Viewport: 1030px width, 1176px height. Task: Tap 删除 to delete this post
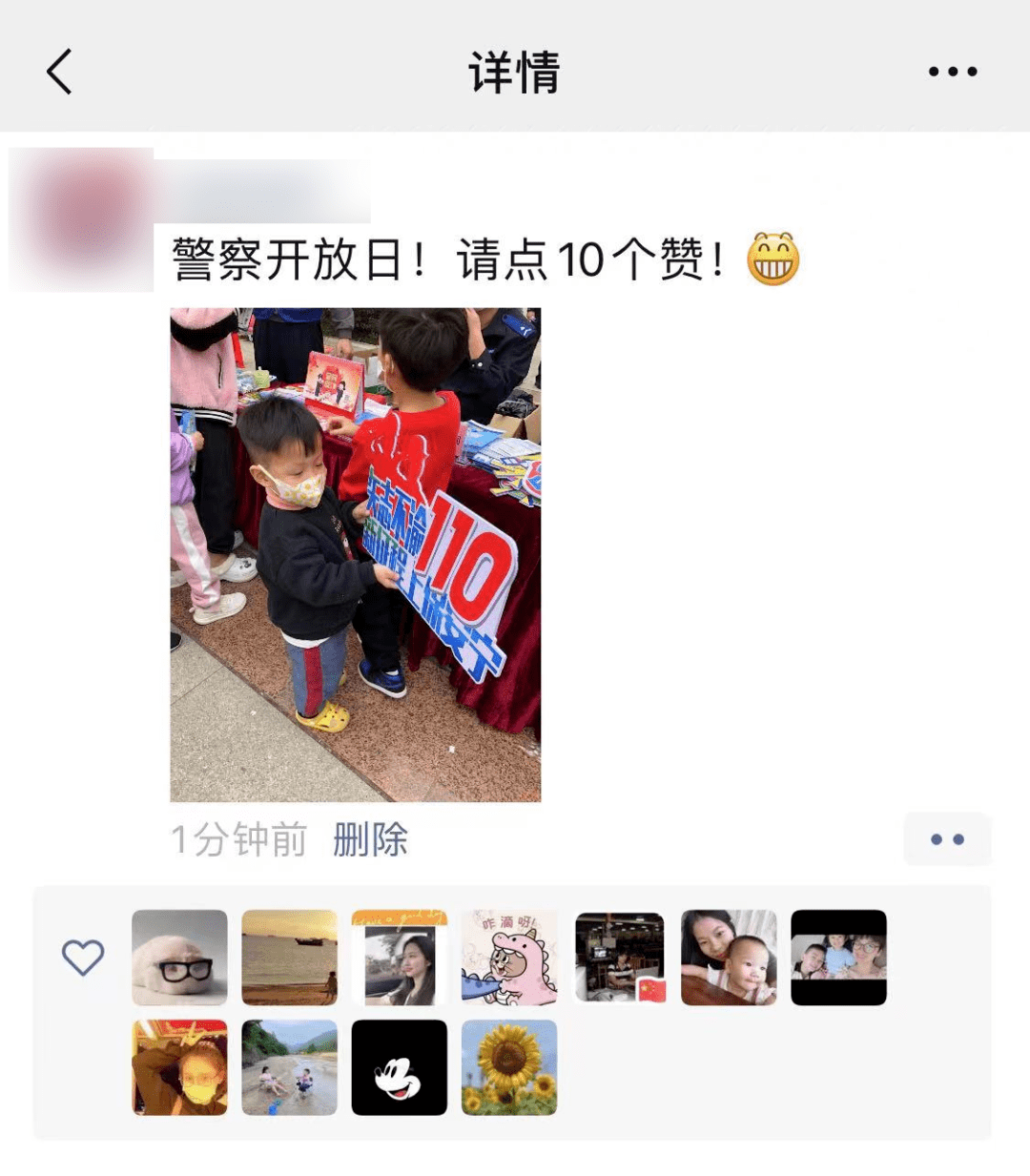pos(370,840)
